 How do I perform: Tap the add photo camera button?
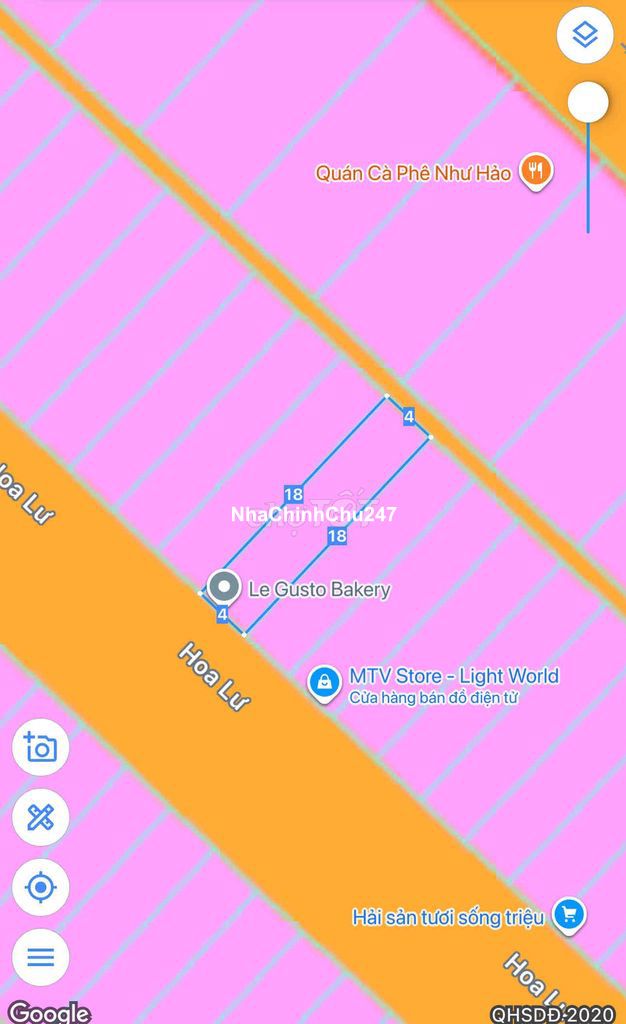(41, 747)
